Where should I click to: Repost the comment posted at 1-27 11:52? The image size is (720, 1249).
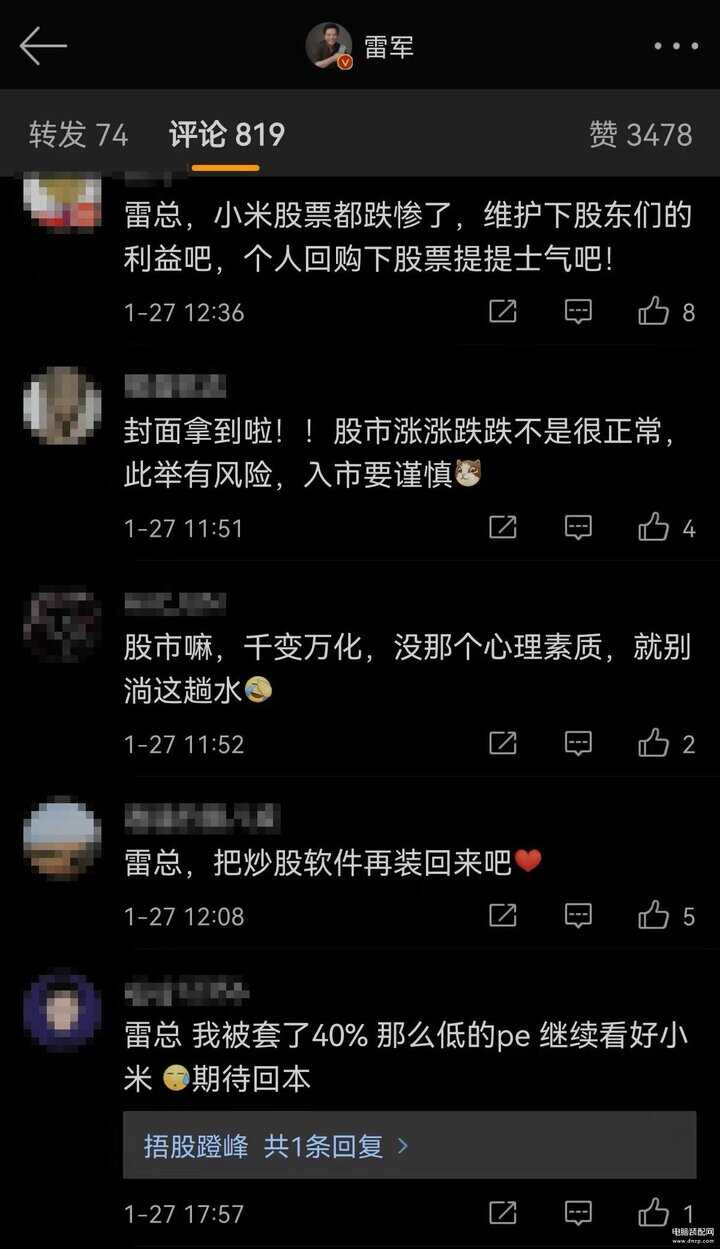click(503, 743)
